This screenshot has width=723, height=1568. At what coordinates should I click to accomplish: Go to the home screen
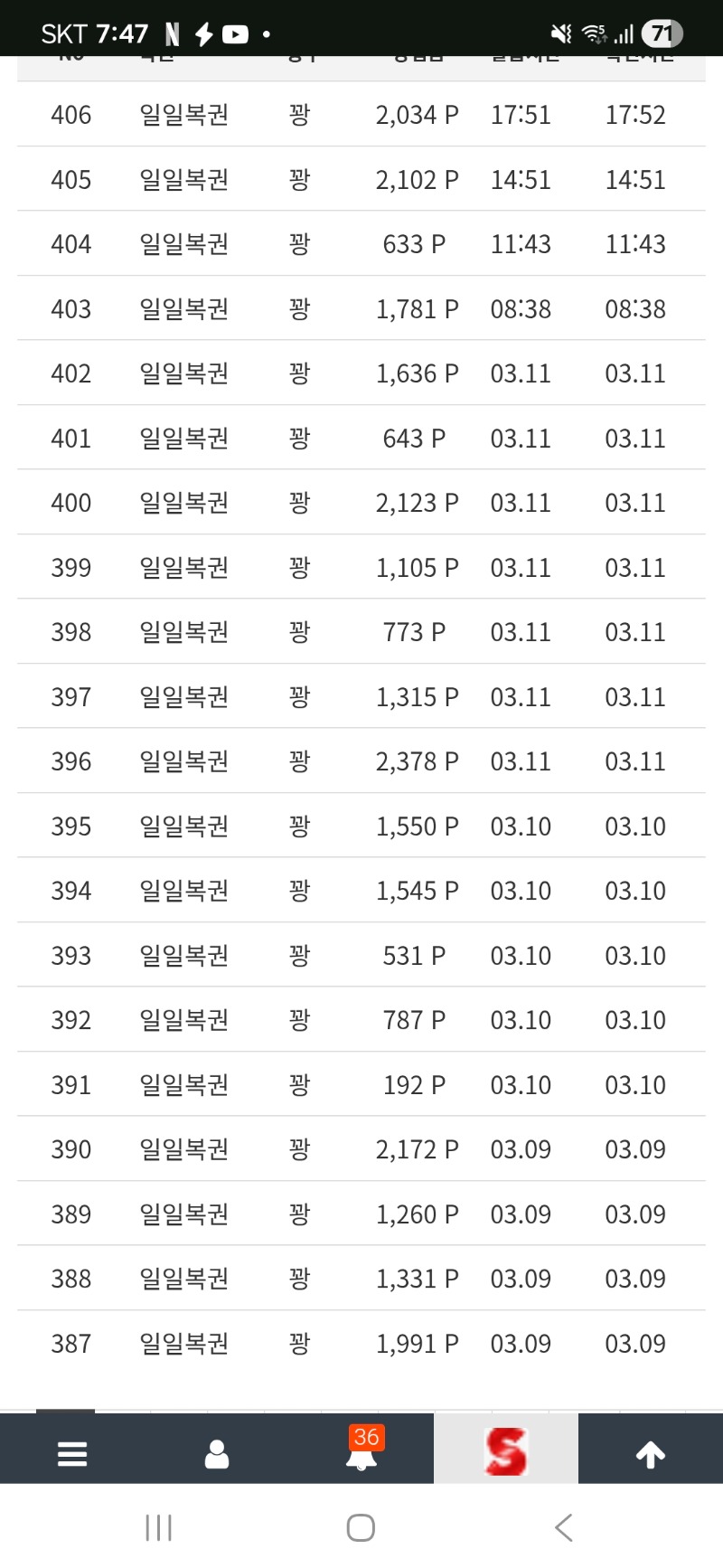coord(361,1528)
